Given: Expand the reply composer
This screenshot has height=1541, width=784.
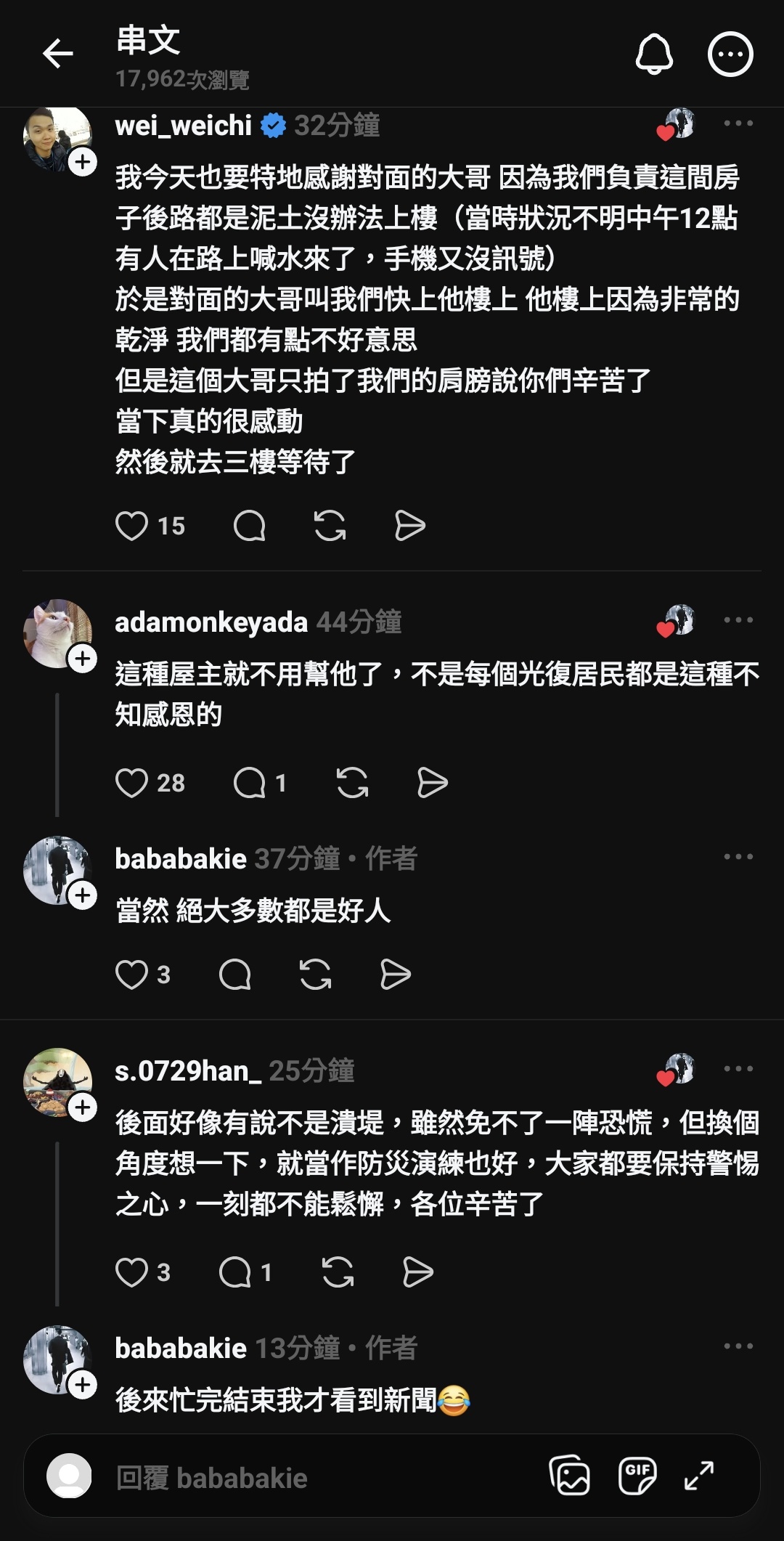Looking at the screenshot, I should [x=699, y=1476].
